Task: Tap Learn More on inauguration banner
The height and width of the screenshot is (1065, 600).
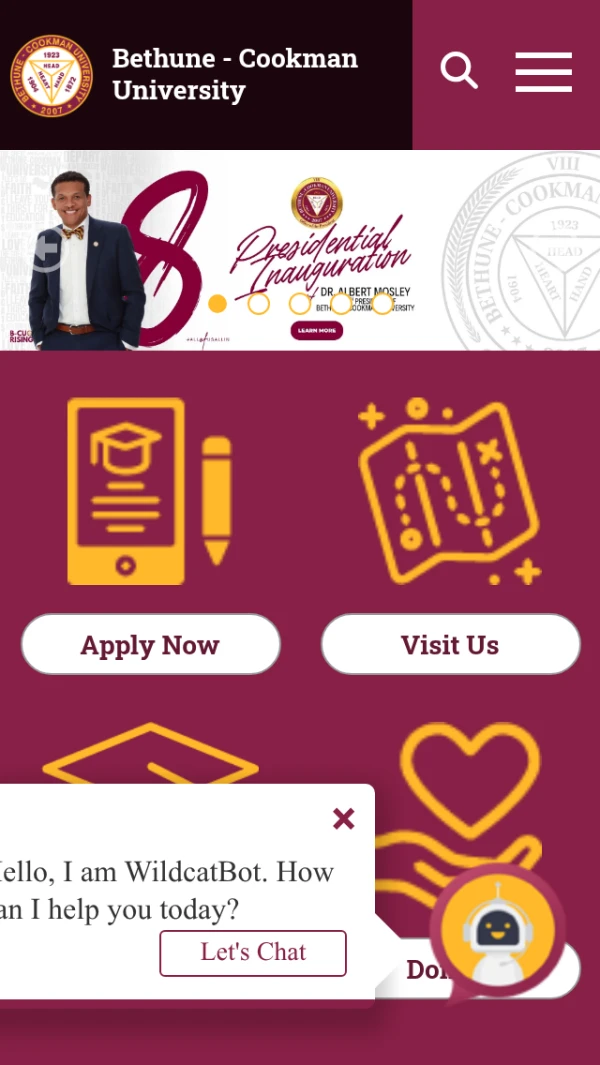Action: (316, 330)
